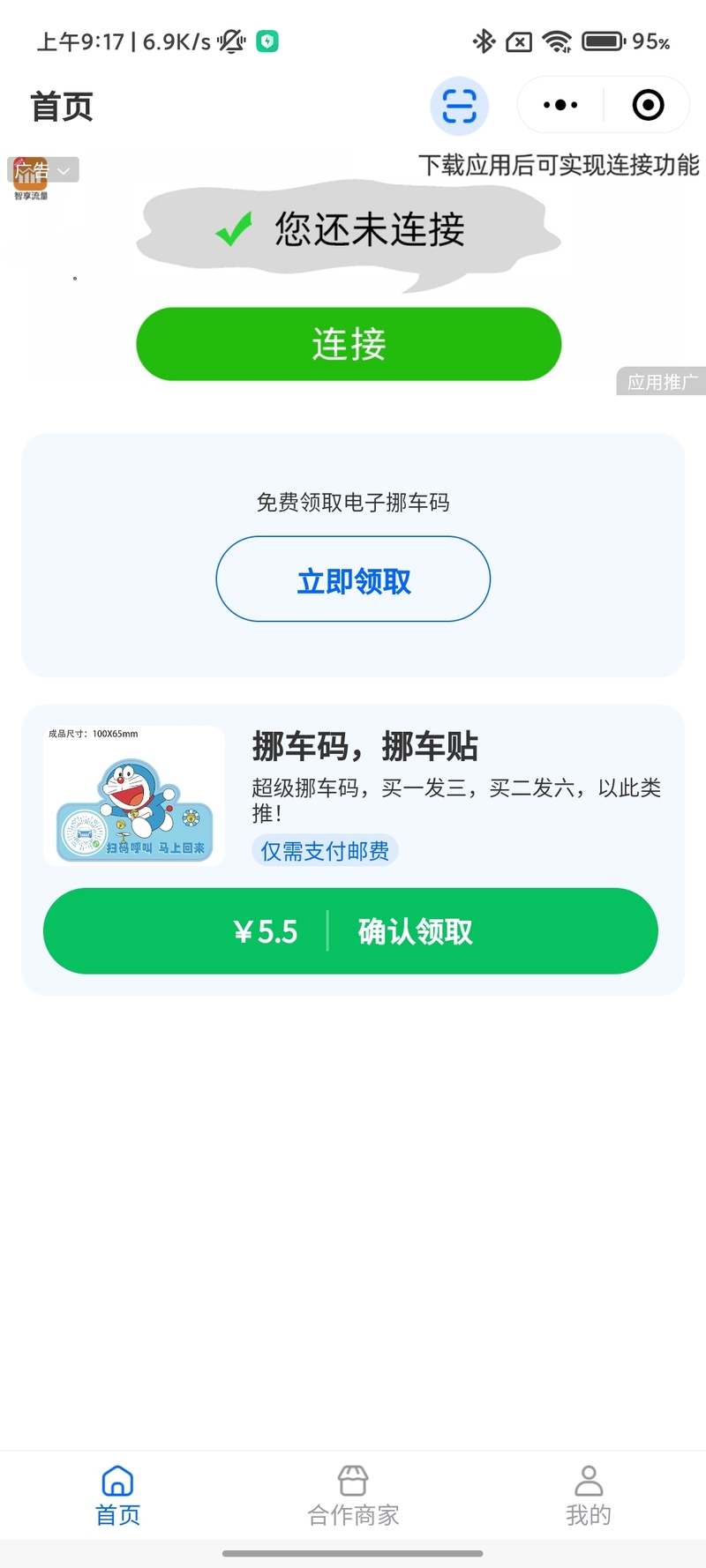Close the mini program with the circle button
Screen dimensions: 706x1568
(x=648, y=105)
